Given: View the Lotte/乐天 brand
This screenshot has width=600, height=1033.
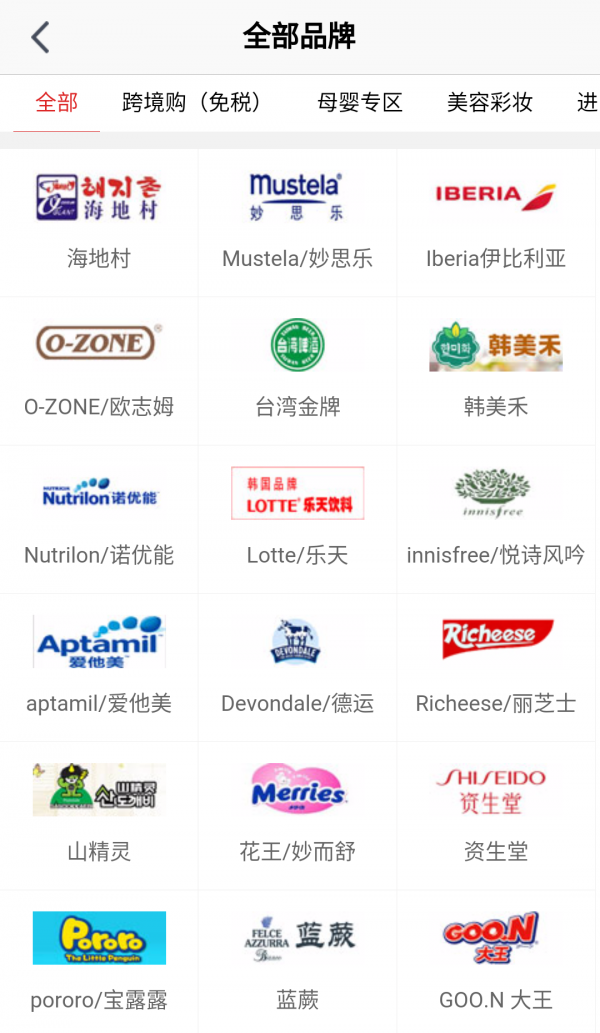Looking at the screenshot, I should [x=297, y=518].
